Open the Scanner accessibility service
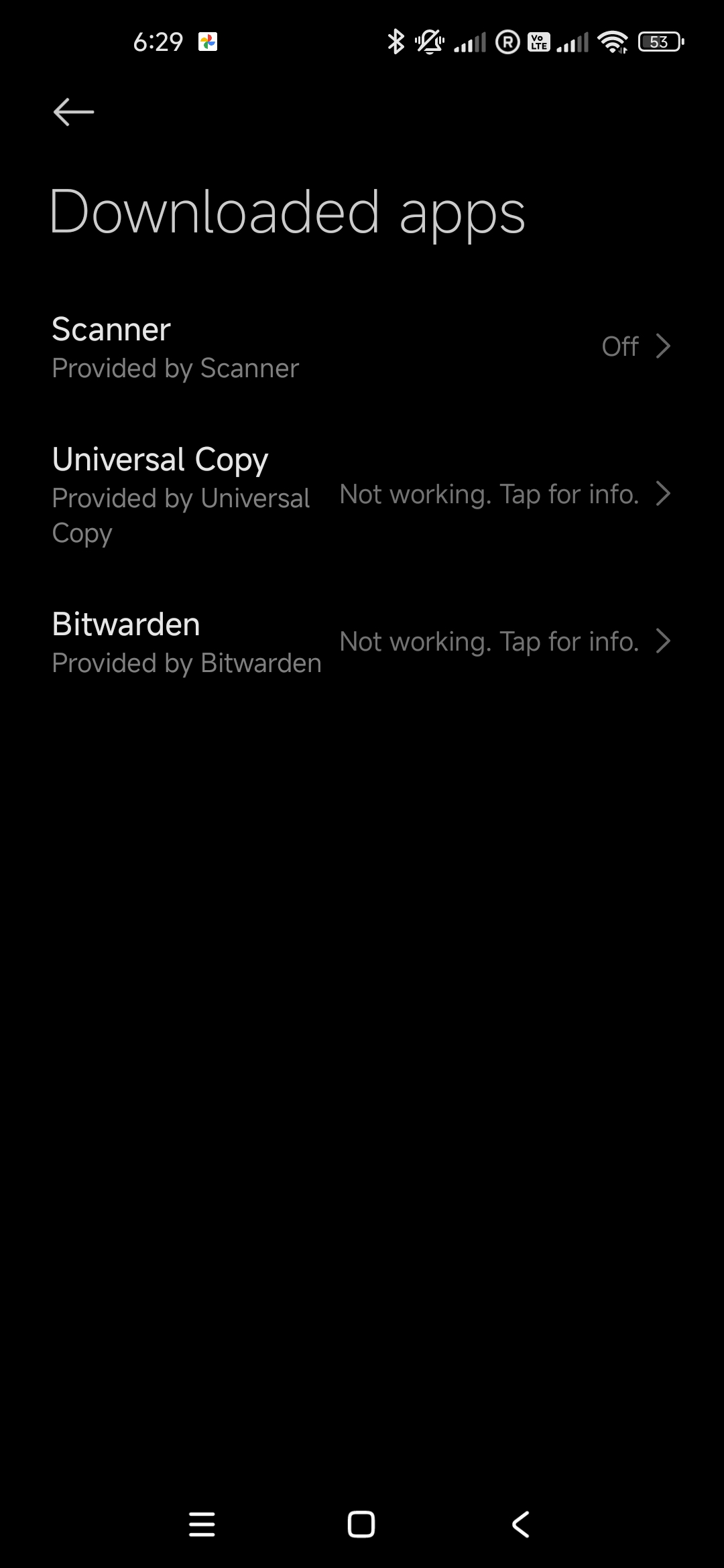This screenshot has width=724, height=1568. tap(362, 347)
